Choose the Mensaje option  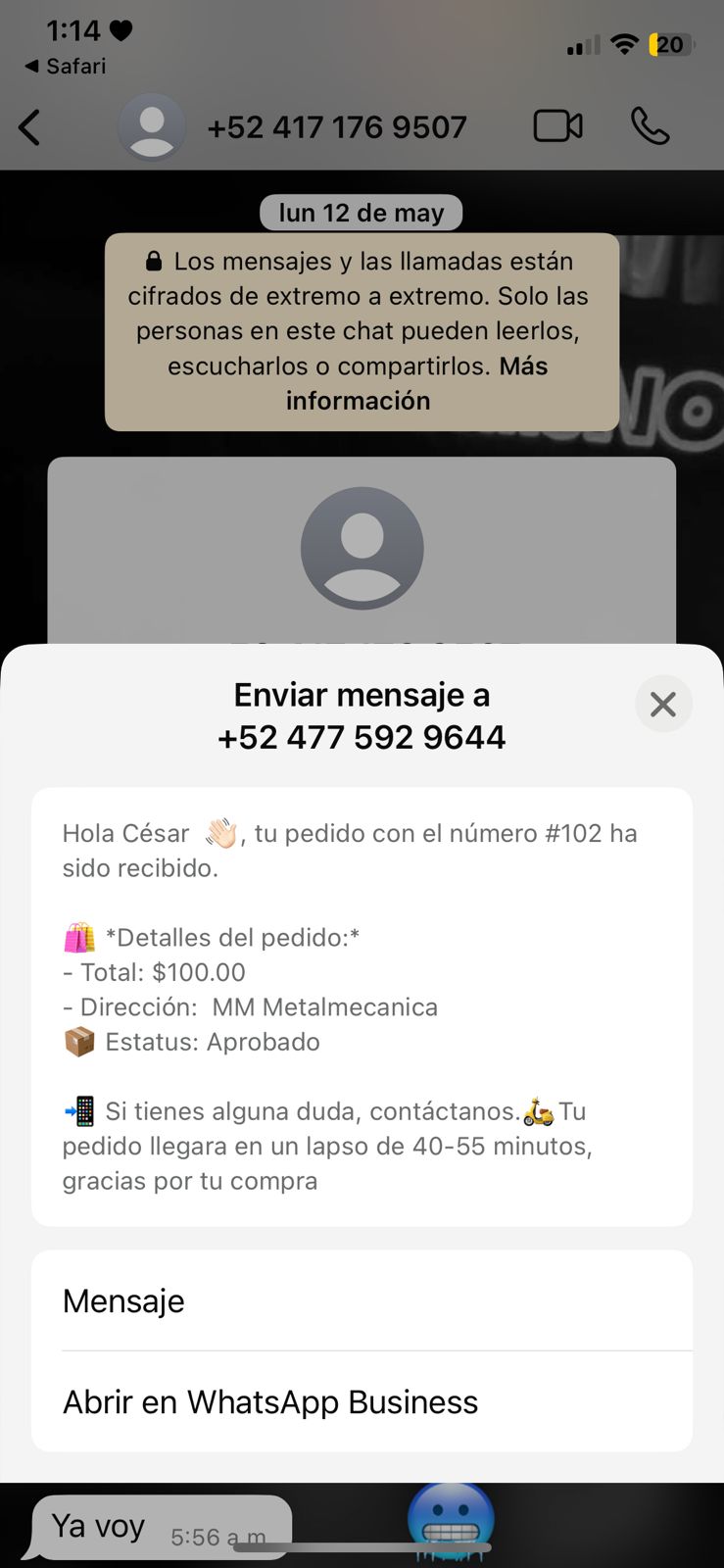[x=362, y=1300]
